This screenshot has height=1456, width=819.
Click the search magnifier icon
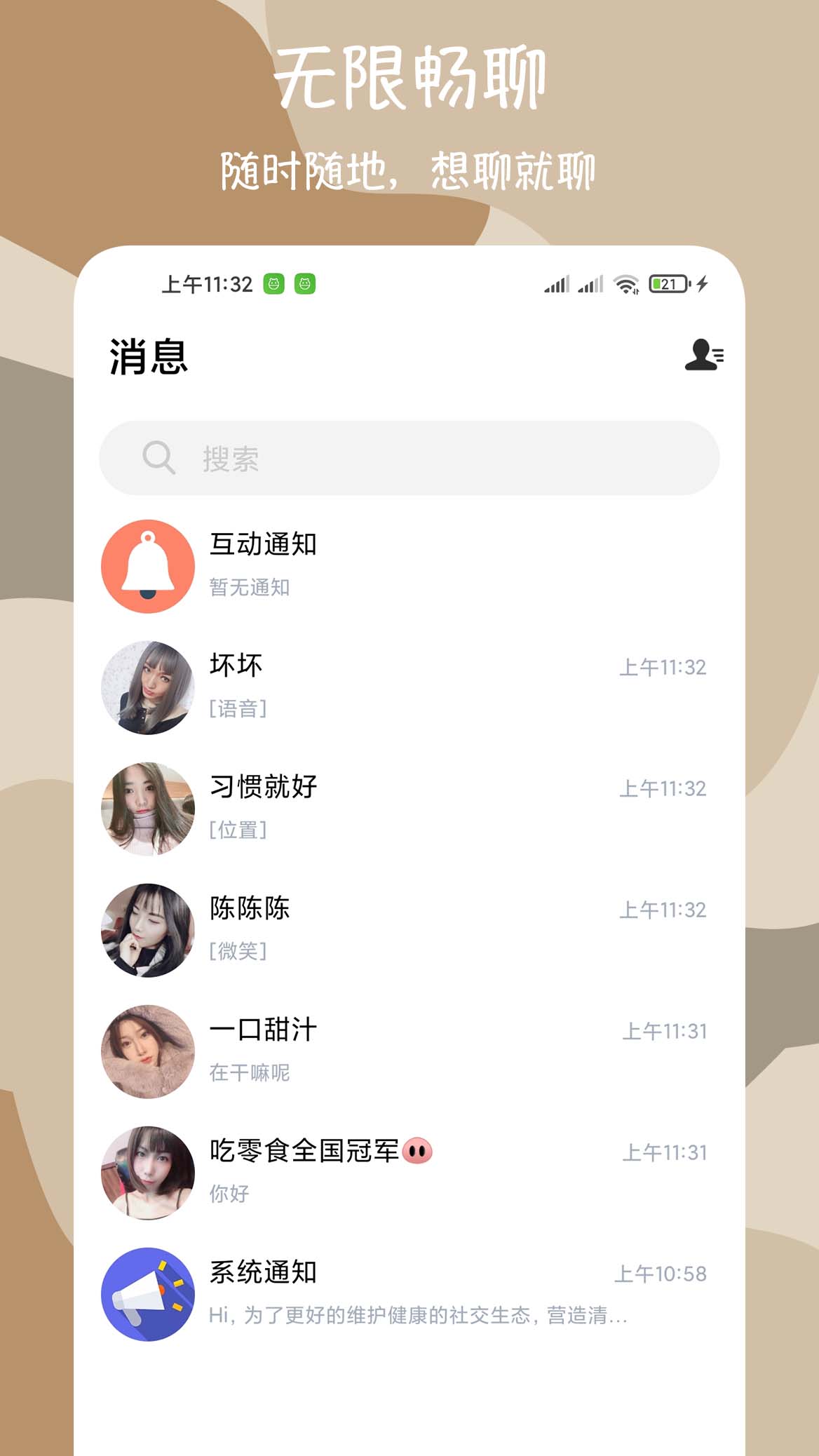click(x=158, y=457)
